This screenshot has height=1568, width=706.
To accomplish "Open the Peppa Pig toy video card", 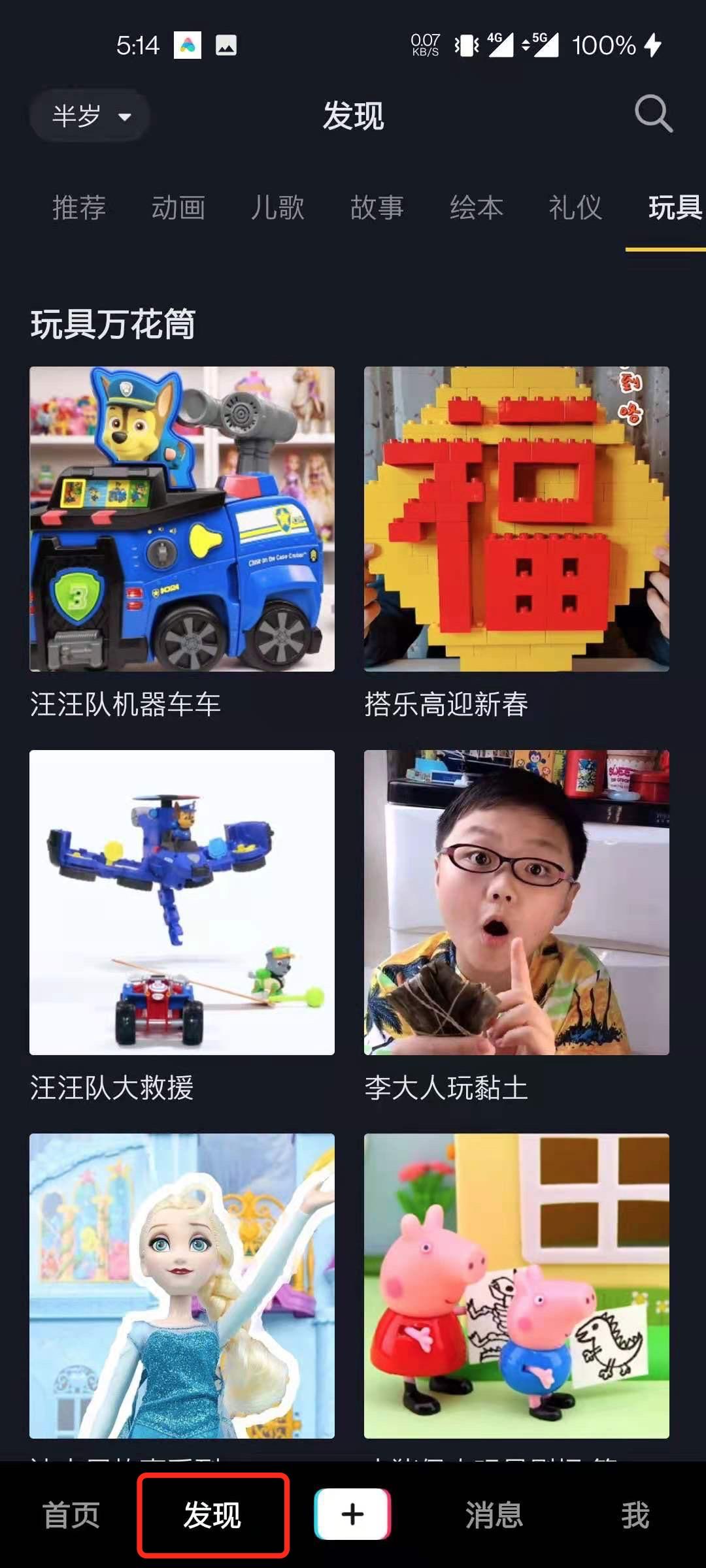I will click(516, 1286).
